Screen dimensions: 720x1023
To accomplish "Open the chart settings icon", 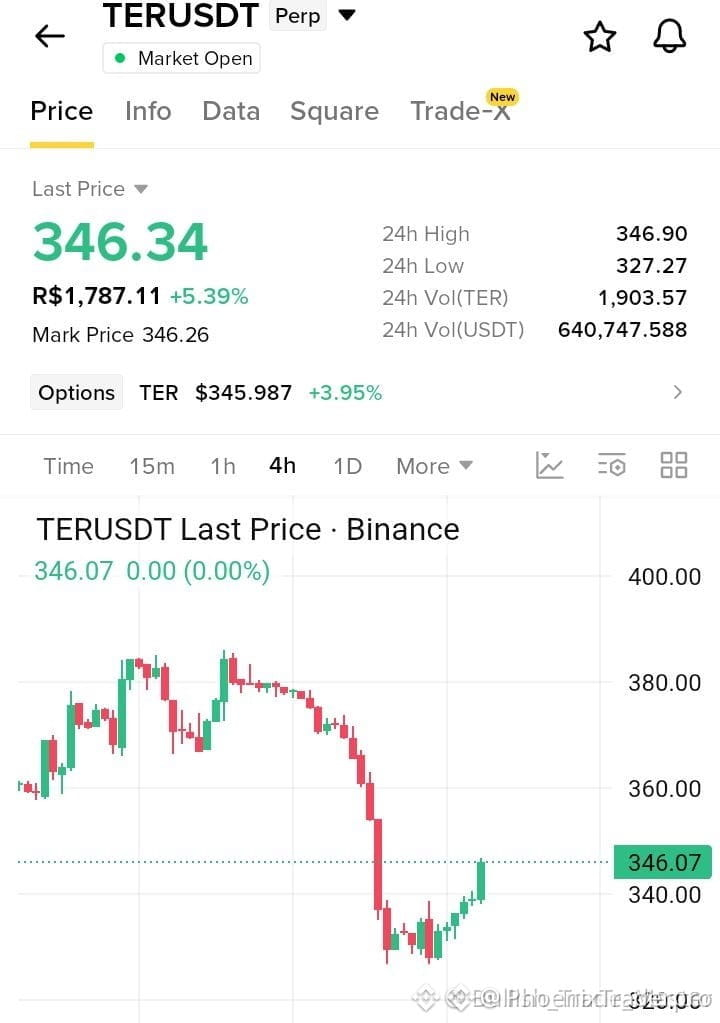I will [612, 465].
